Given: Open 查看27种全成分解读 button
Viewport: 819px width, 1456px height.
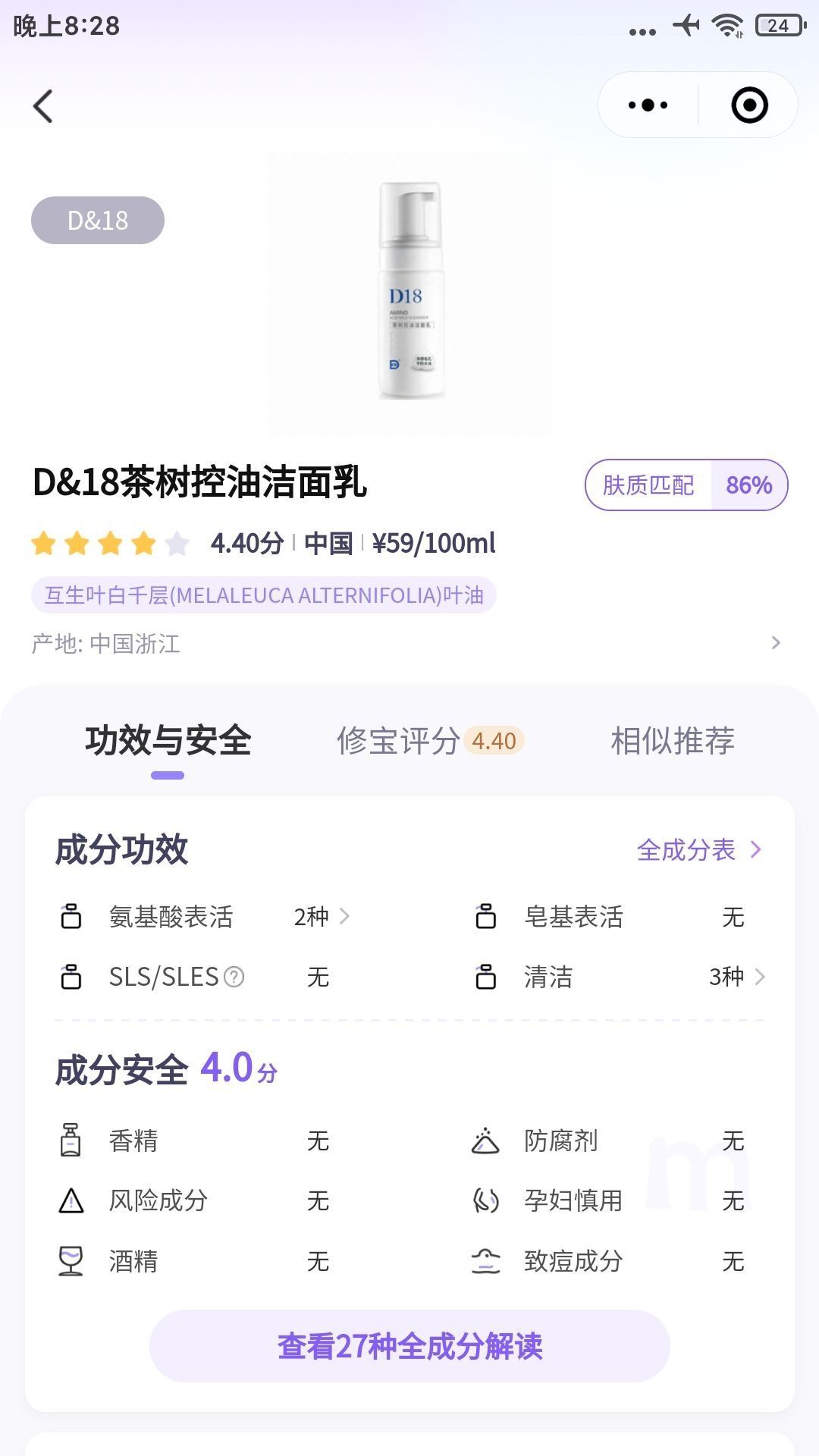Looking at the screenshot, I should (x=409, y=1346).
